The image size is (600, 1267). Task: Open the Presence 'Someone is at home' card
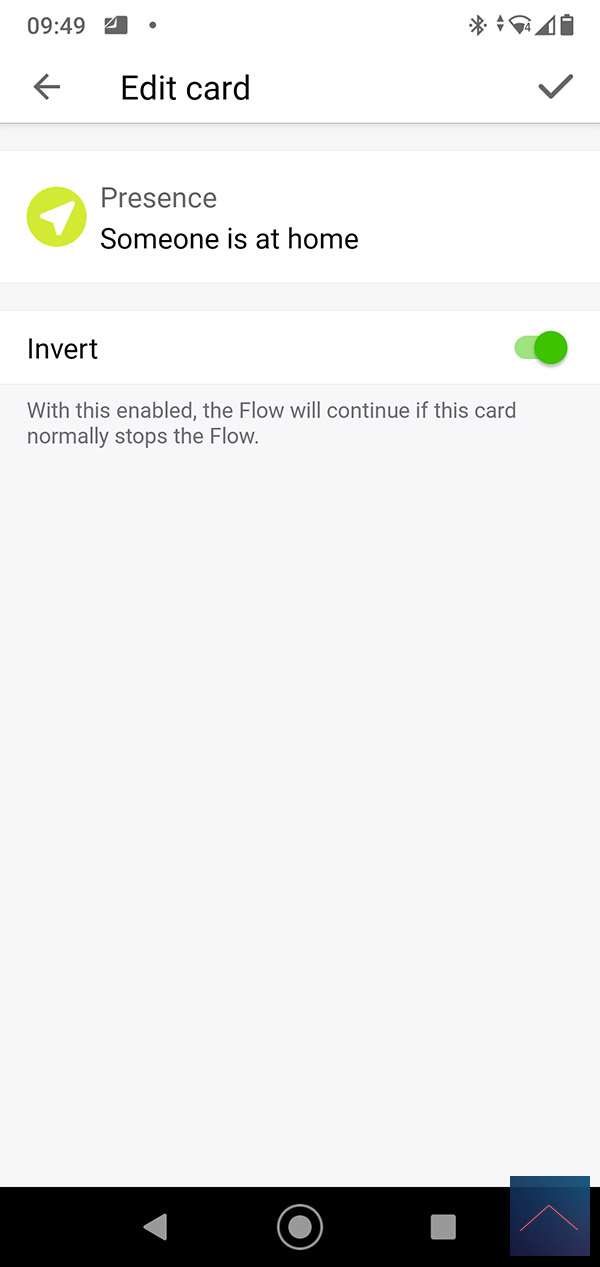coord(230,218)
